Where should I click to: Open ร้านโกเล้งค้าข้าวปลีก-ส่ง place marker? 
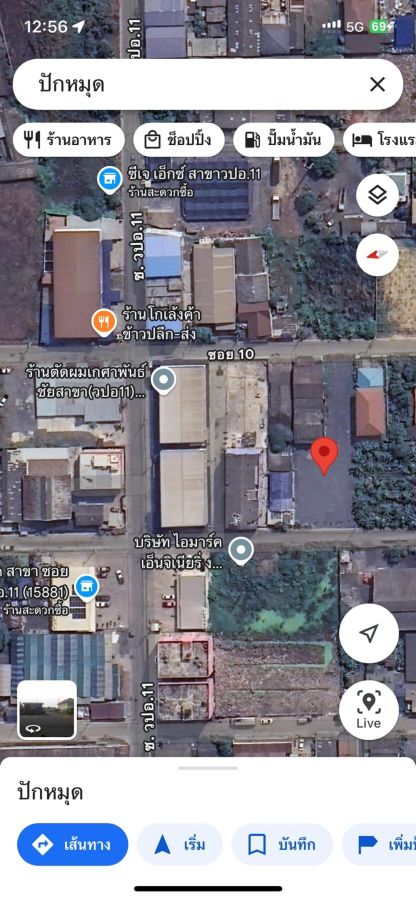click(104, 323)
